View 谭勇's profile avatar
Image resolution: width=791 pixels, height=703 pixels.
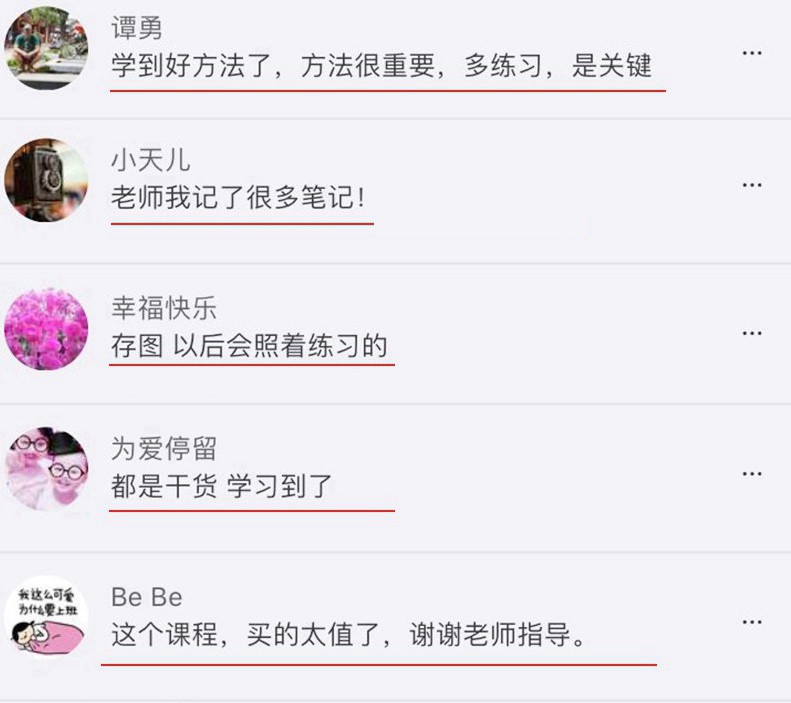coord(46,47)
